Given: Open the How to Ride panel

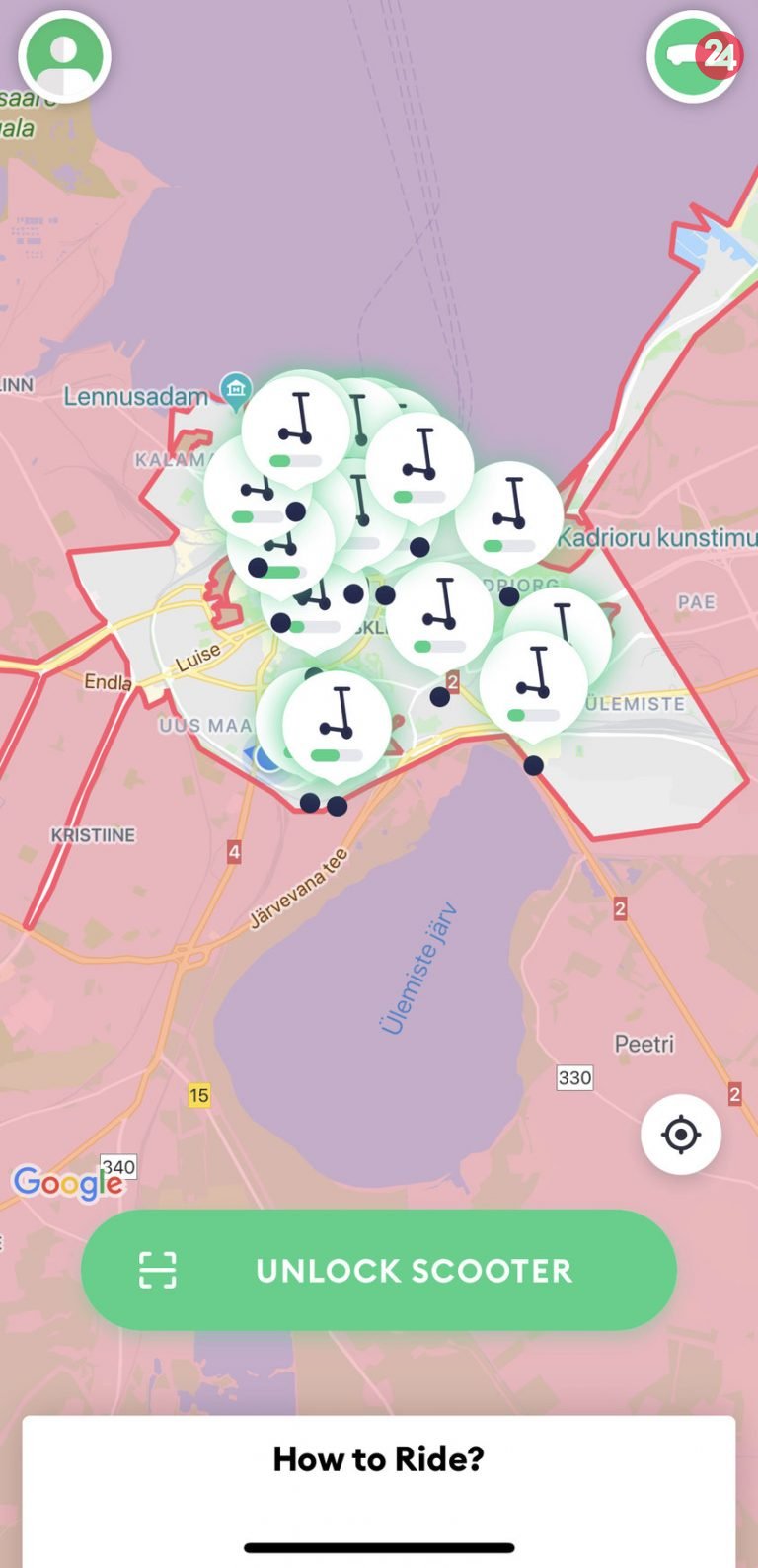Looking at the screenshot, I should click(x=379, y=1458).
